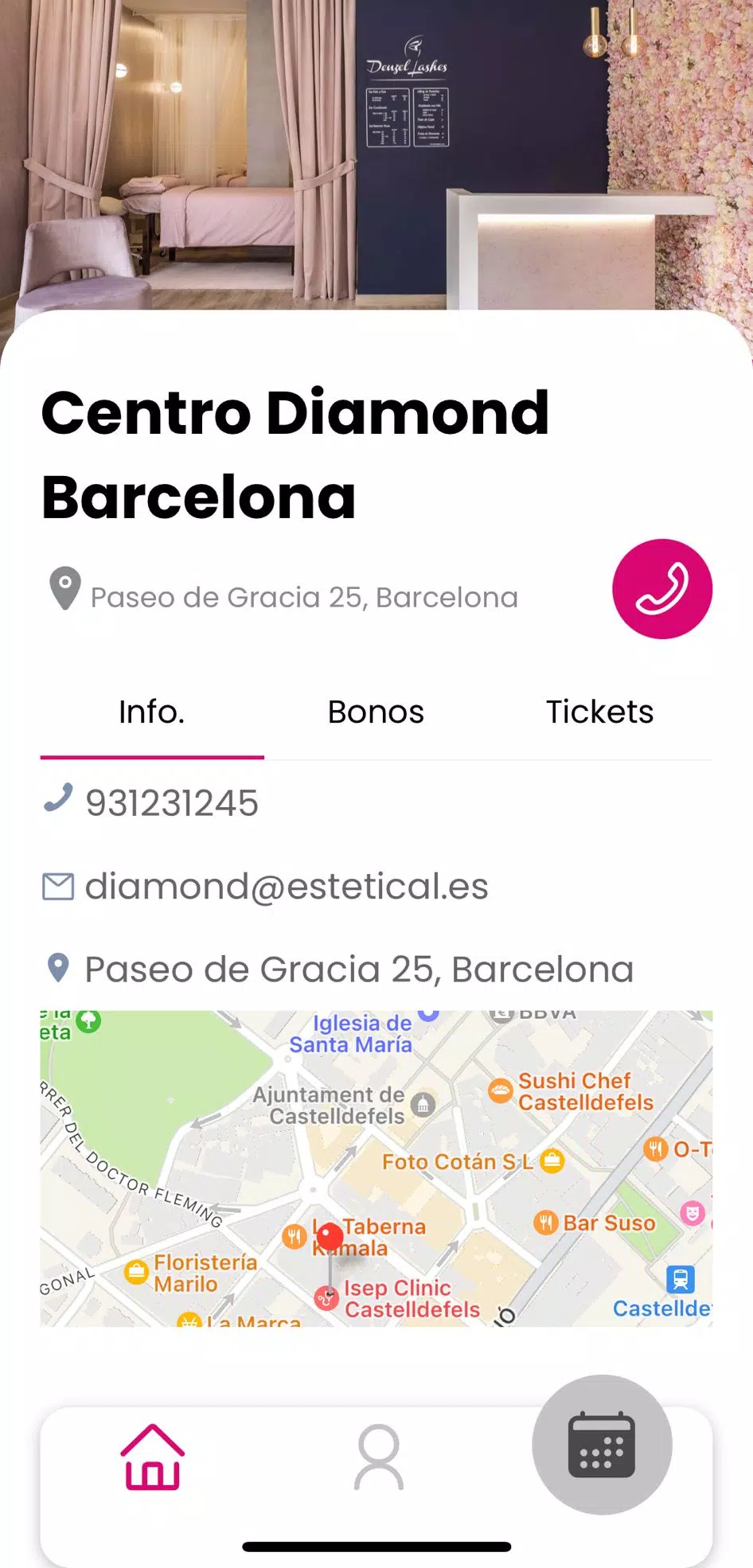This screenshot has width=753, height=1568.
Task: Dial phone number 931231245
Action: pos(171,803)
